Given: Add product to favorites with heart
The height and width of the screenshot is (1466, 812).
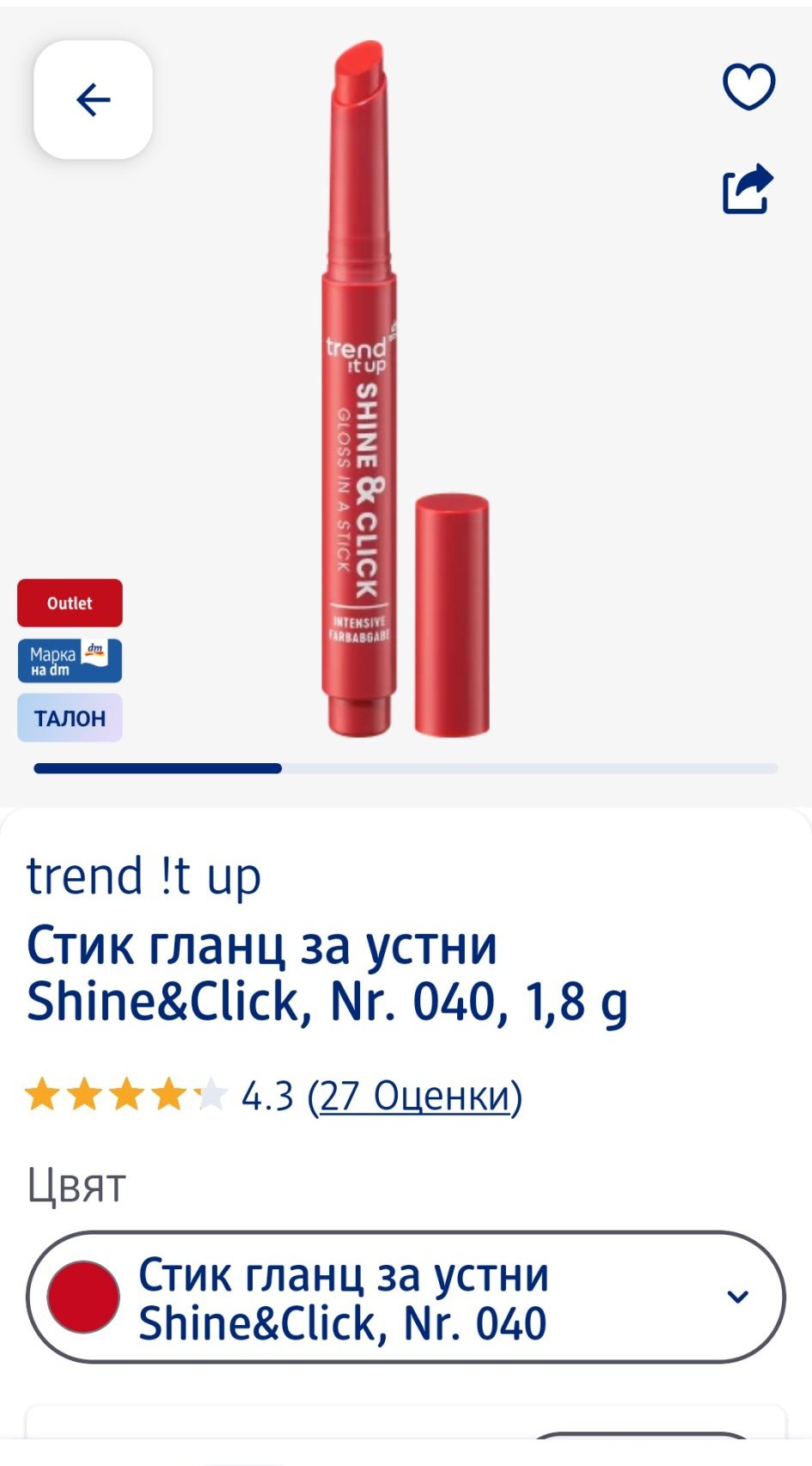Looking at the screenshot, I should tap(748, 86).
